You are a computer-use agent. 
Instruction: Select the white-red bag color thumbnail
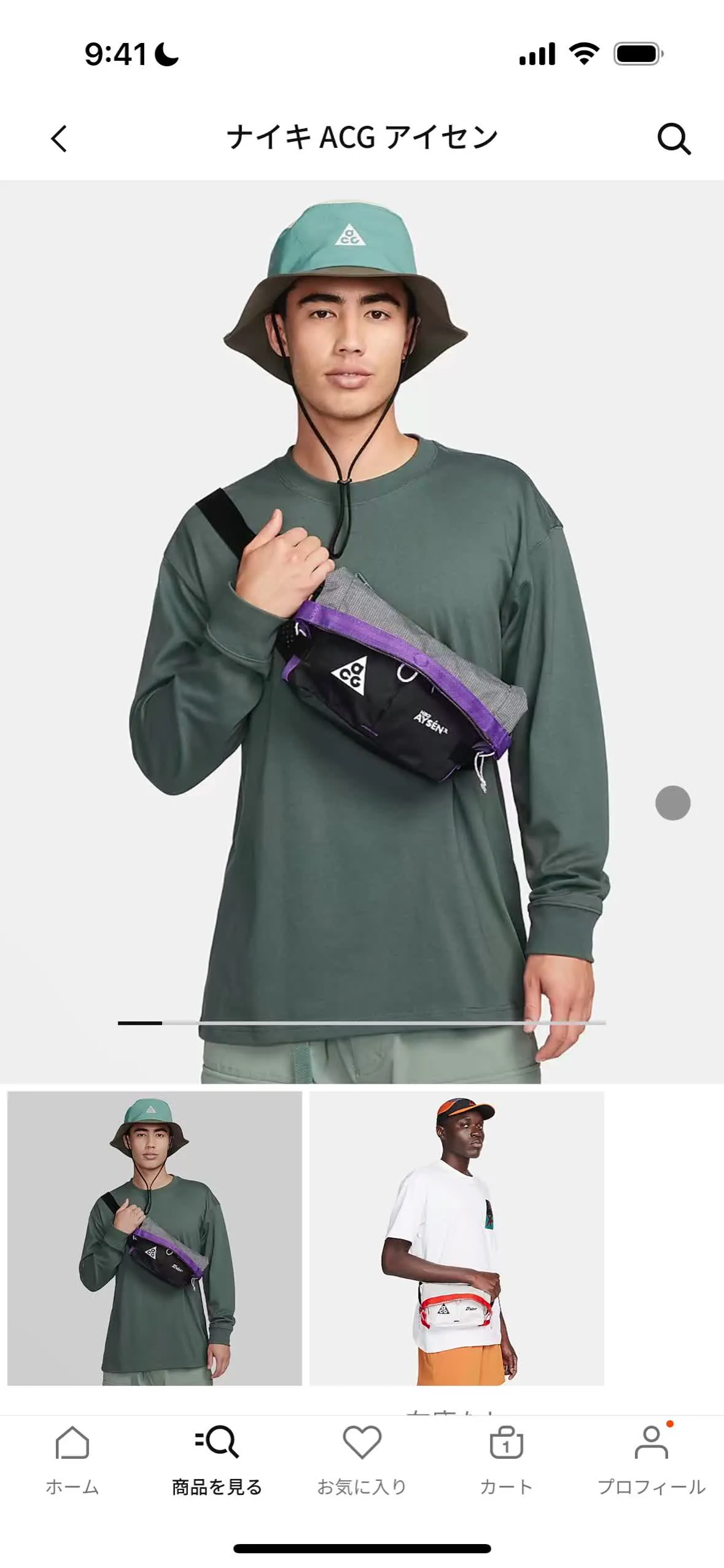click(456, 1237)
